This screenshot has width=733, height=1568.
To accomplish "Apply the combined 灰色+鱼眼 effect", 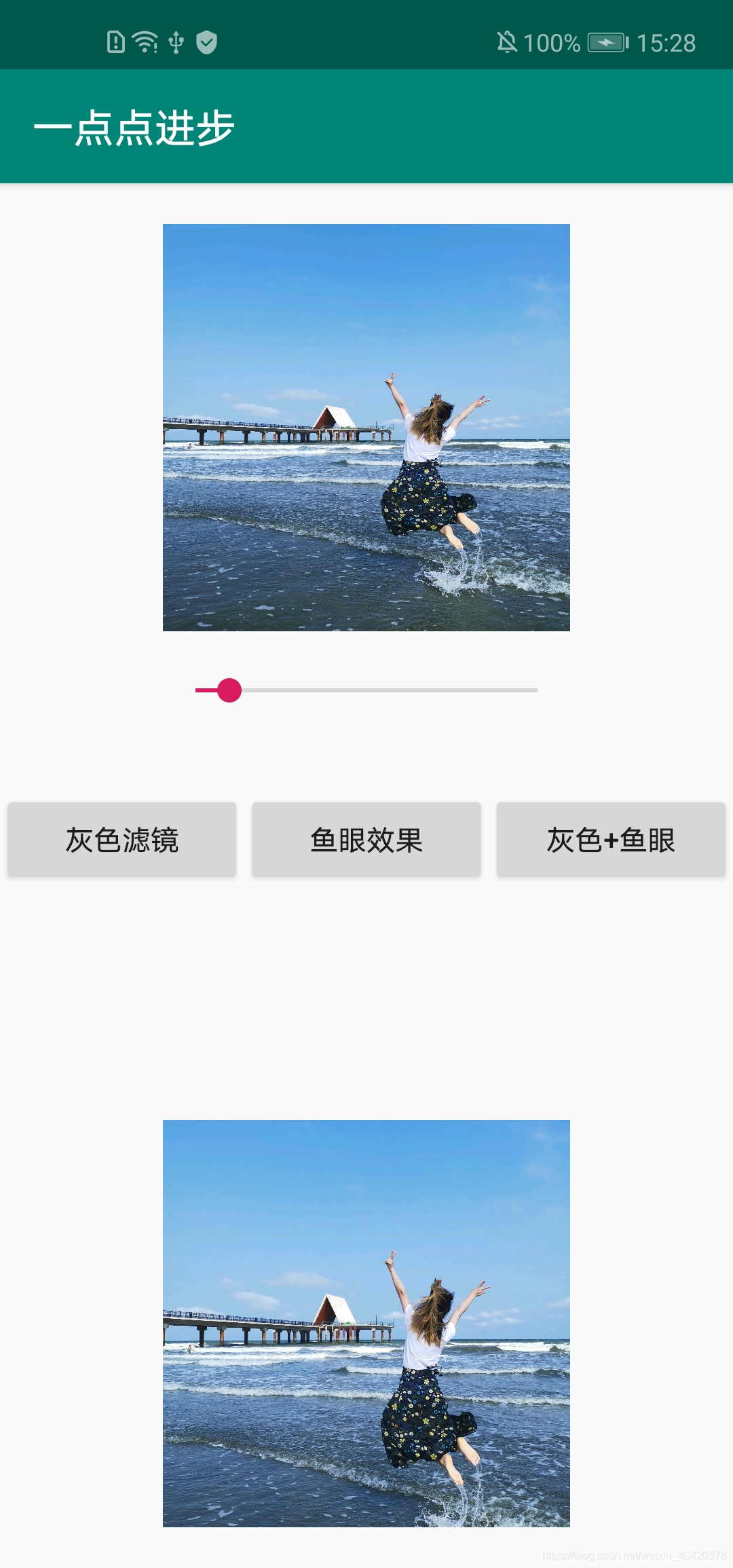I will [609, 840].
